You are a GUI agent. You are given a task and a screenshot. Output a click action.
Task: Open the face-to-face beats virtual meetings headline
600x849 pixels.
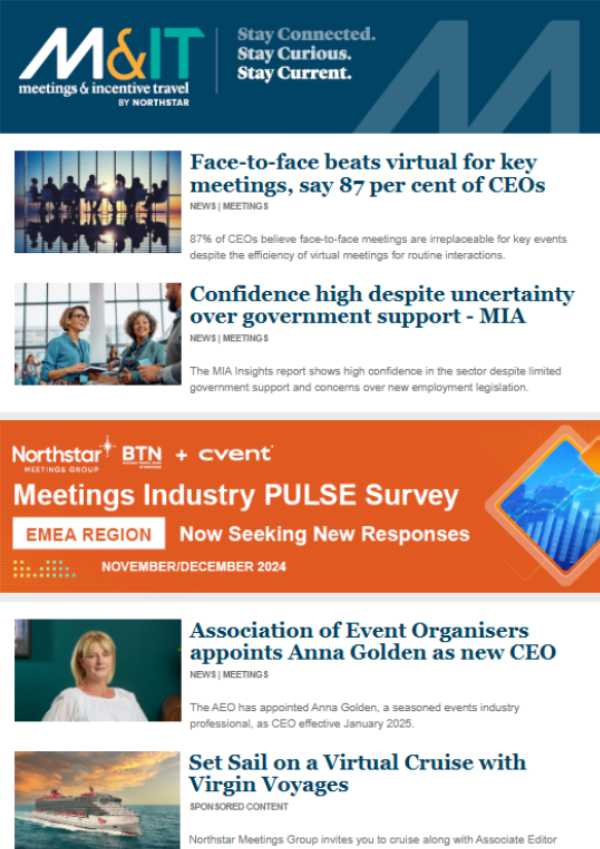(367, 174)
